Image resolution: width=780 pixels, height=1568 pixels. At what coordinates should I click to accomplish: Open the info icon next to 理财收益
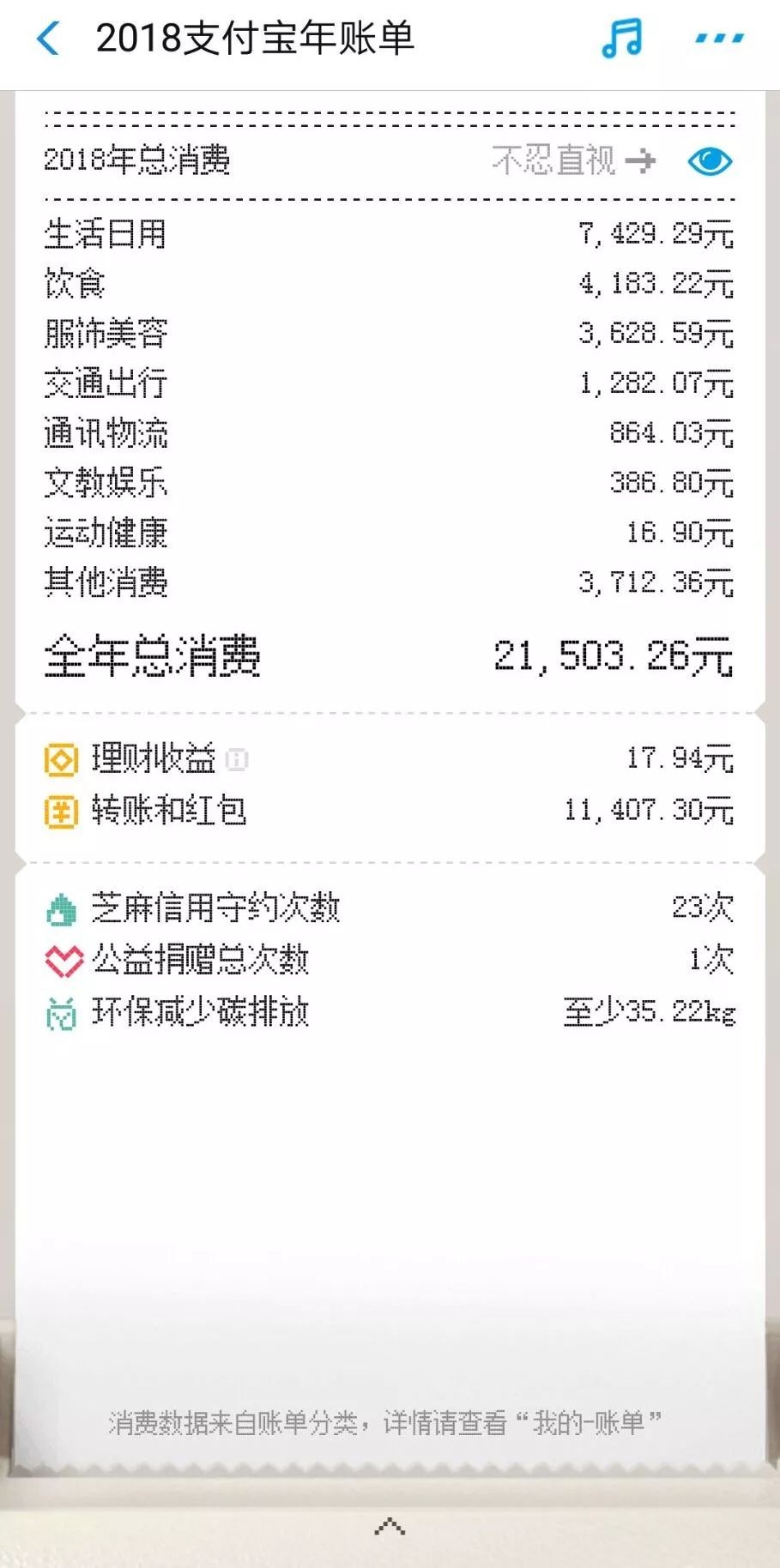[237, 759]
